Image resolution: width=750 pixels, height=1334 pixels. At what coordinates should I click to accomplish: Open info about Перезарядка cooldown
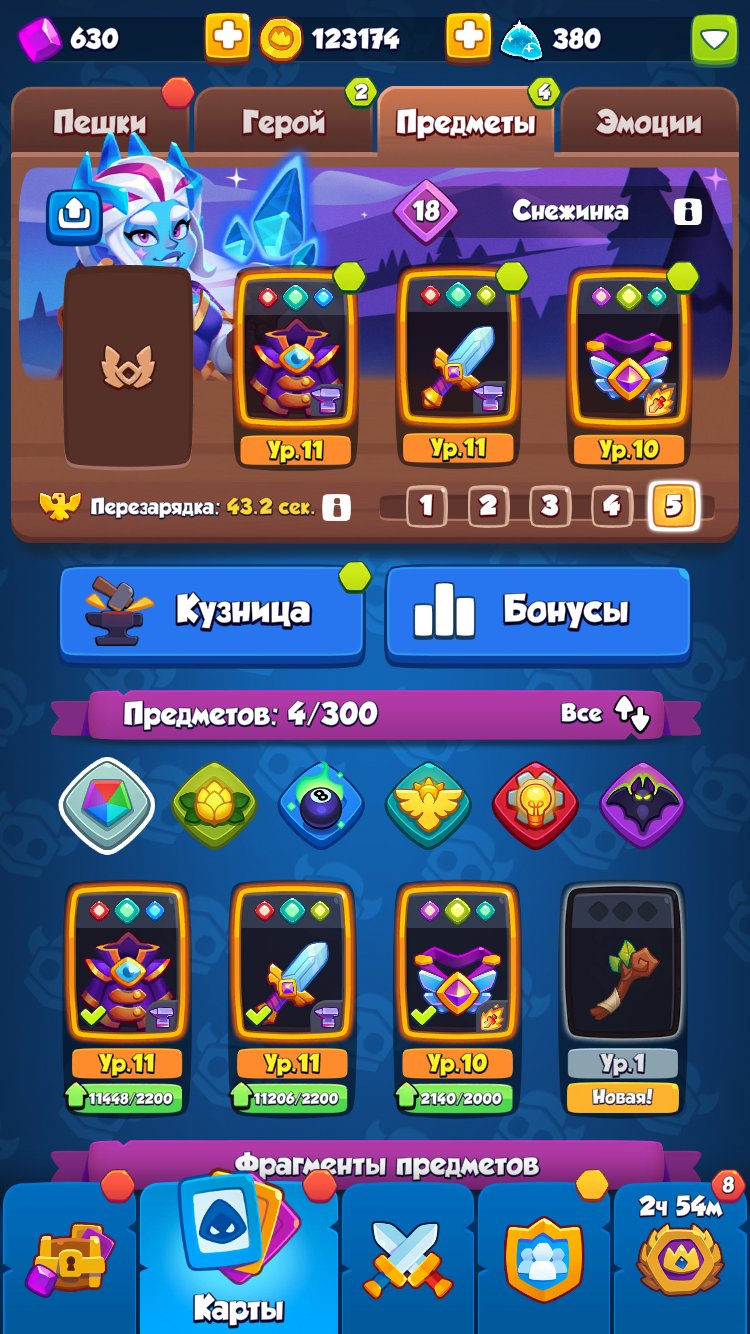(x=337, y=507)
